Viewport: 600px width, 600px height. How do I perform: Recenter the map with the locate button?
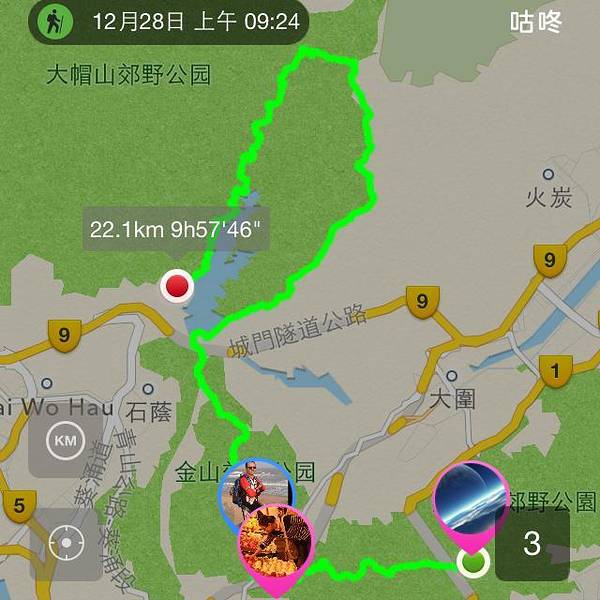point(66,544)
